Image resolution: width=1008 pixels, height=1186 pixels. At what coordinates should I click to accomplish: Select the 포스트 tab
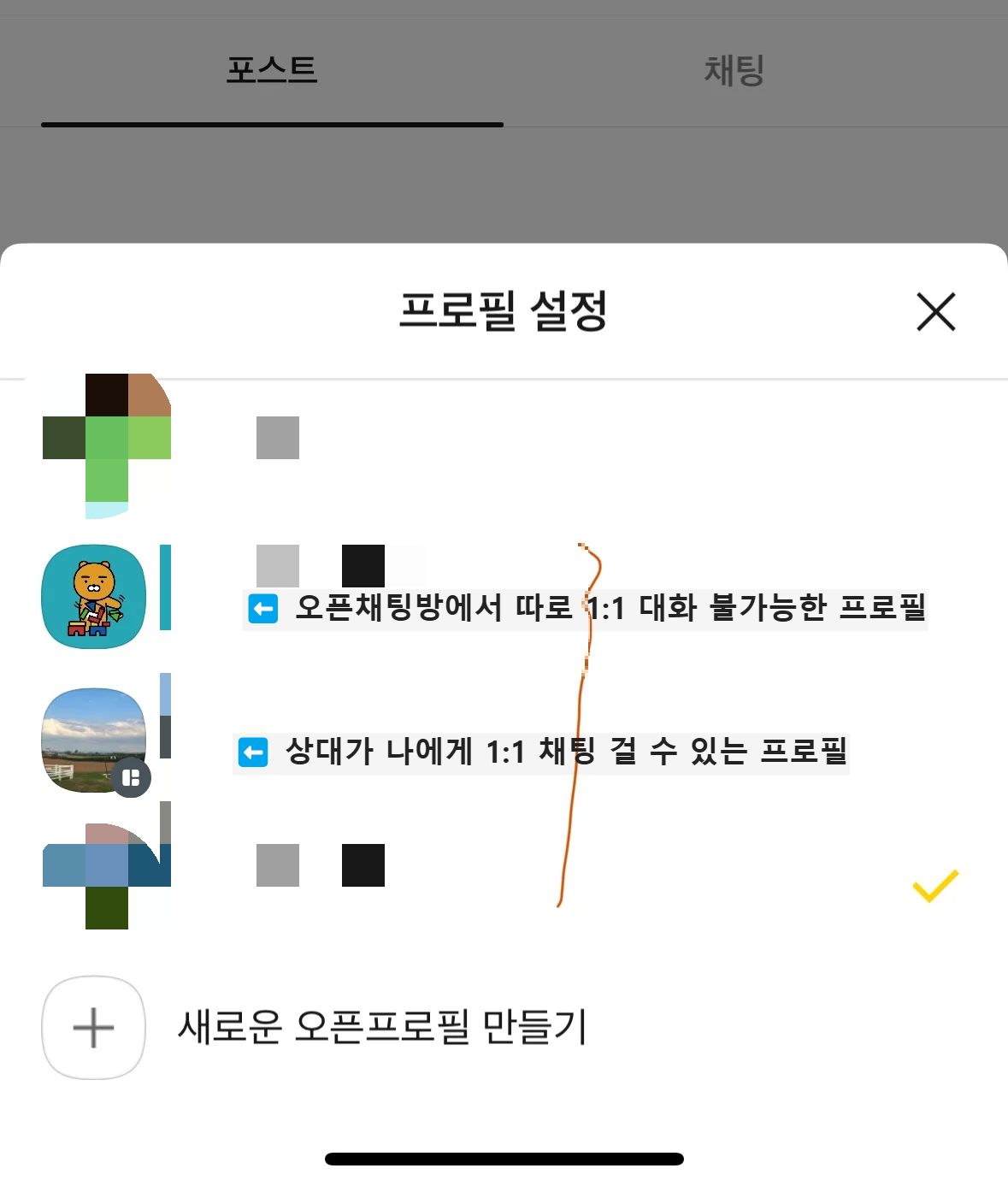(272, 71)
